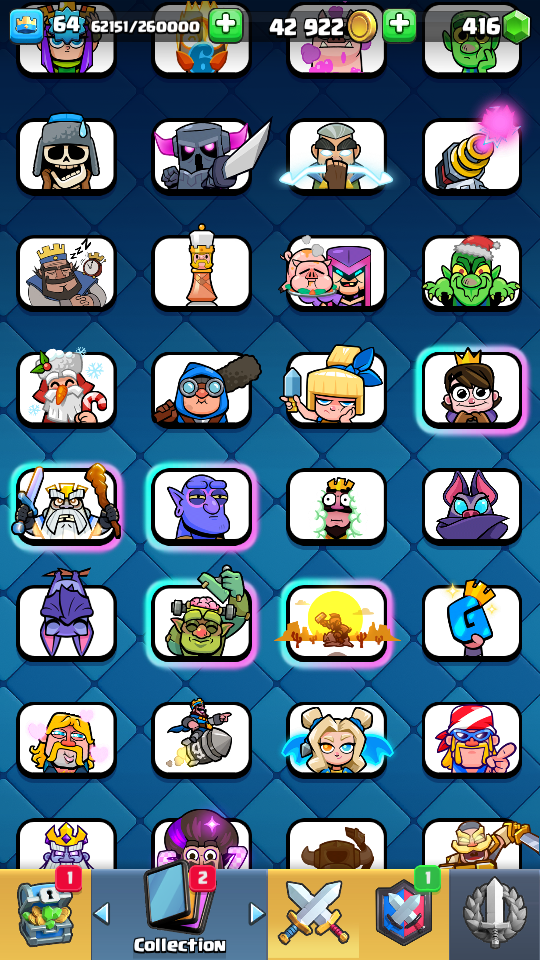Choose the sleeping king emote

click(66, 272)
